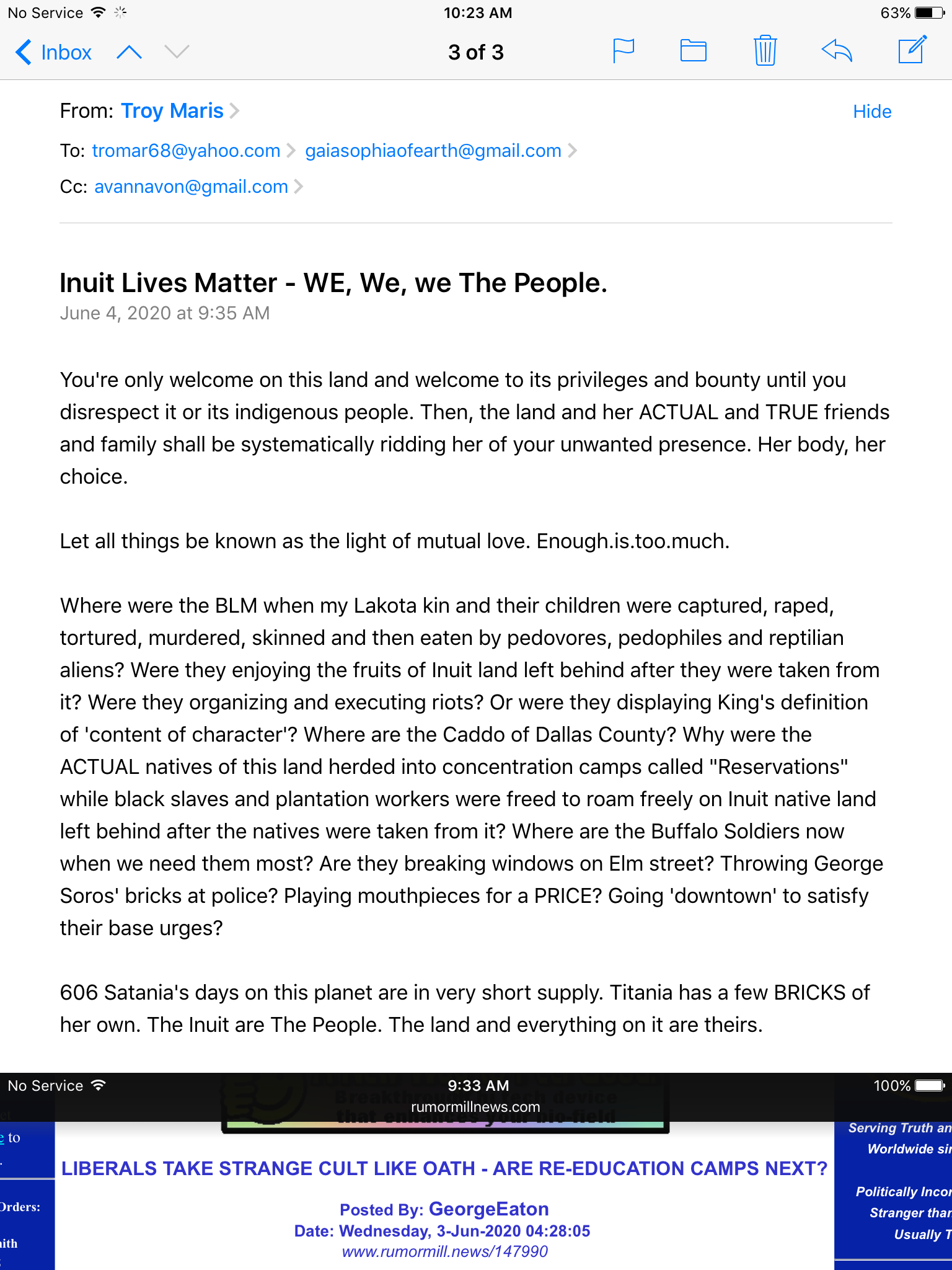Move email to a folder
Viewport: 952px width, 1270px height.
click(693, 51)
